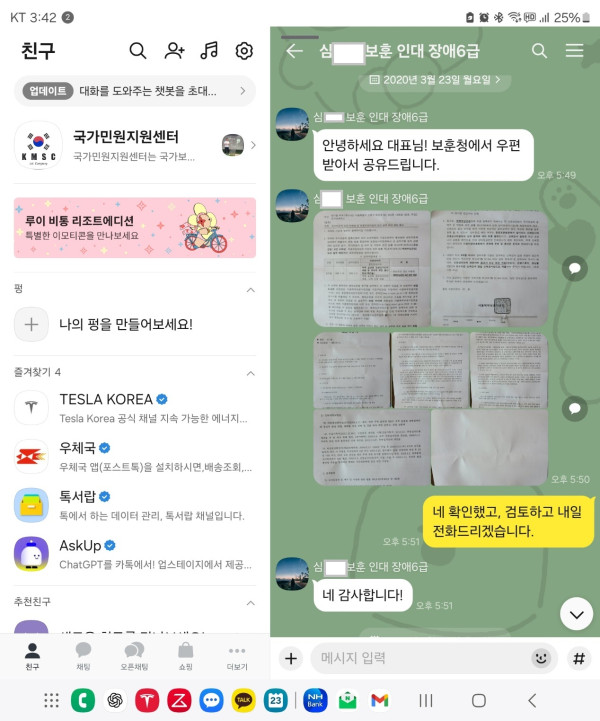The height and width of the screenshot is (721, 600).
Task: Open 우체국 channel
Action: point(135,456)
